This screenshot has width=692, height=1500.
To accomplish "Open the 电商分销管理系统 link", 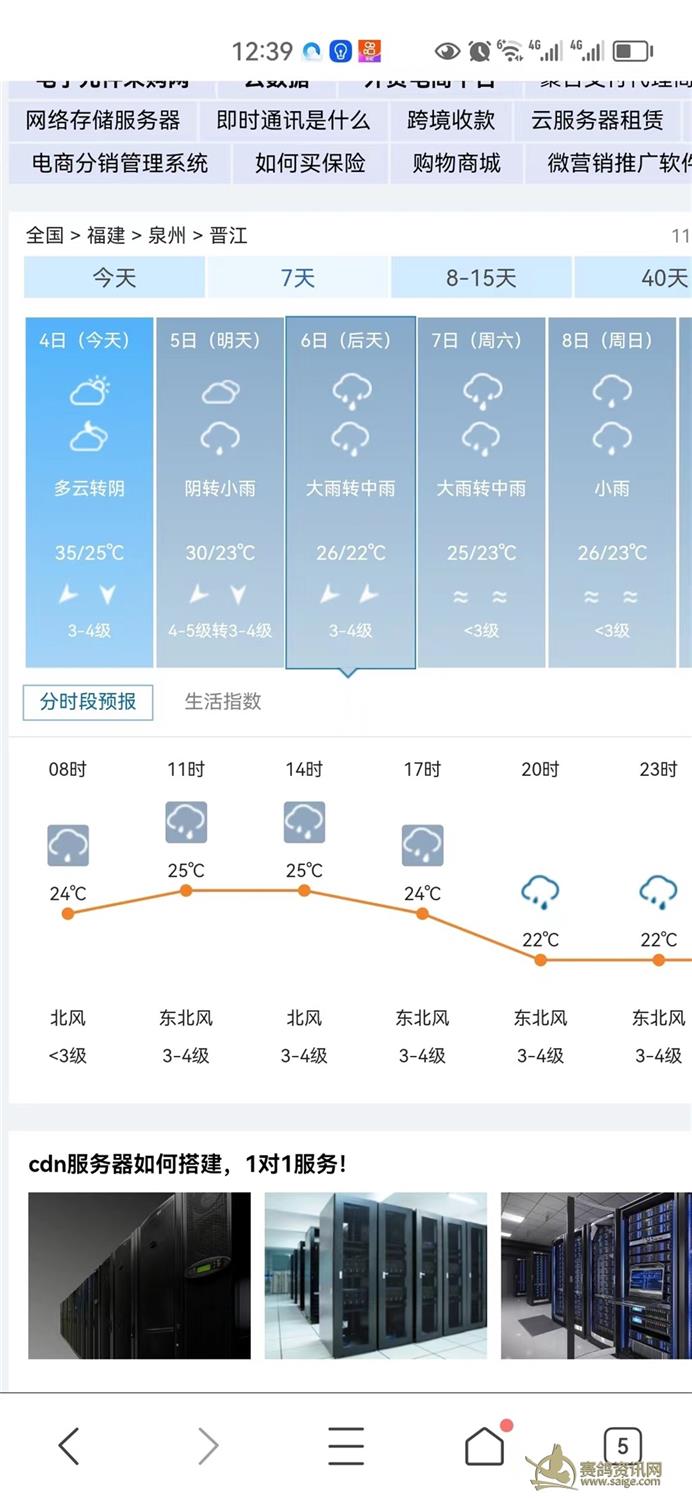I will [x=120, y=163].
